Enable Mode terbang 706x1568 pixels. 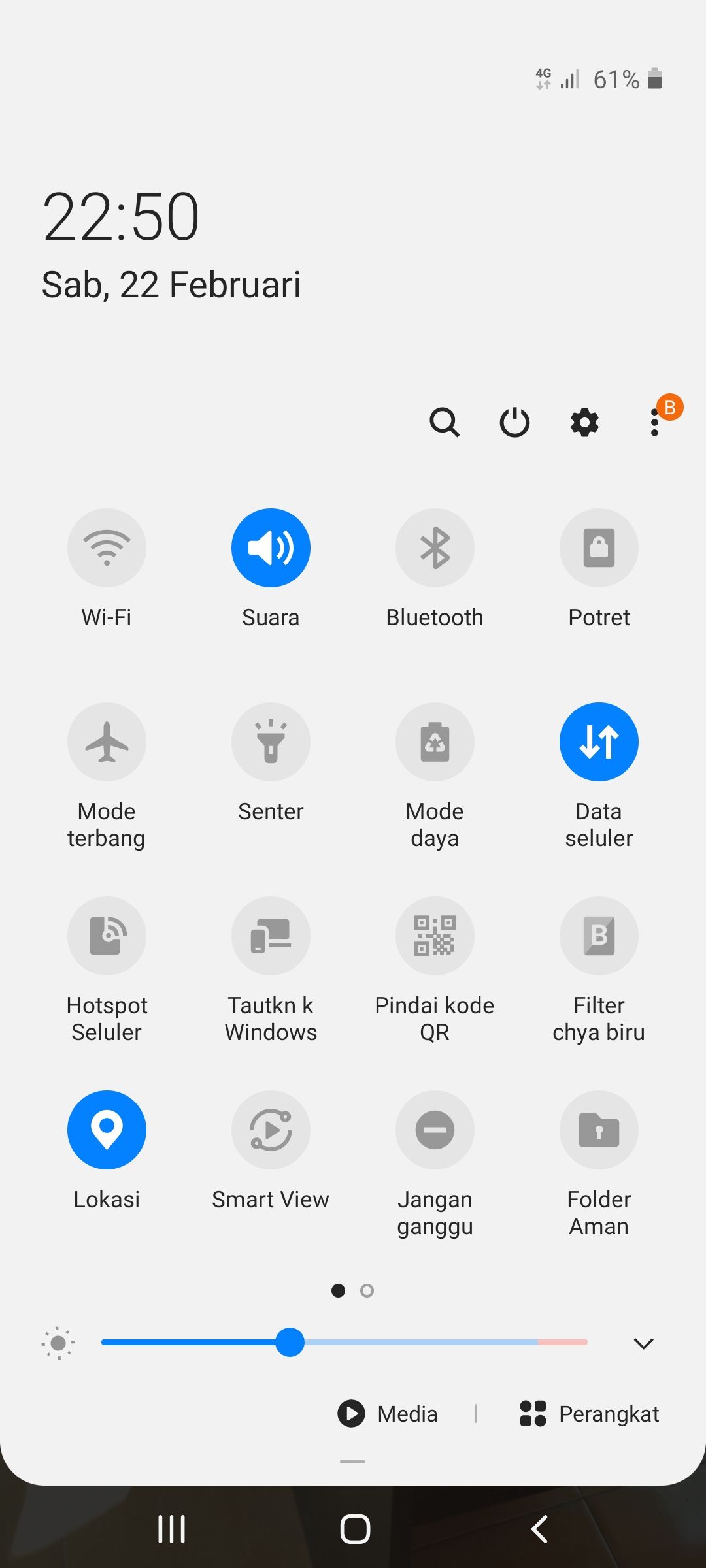pos(107,742)
